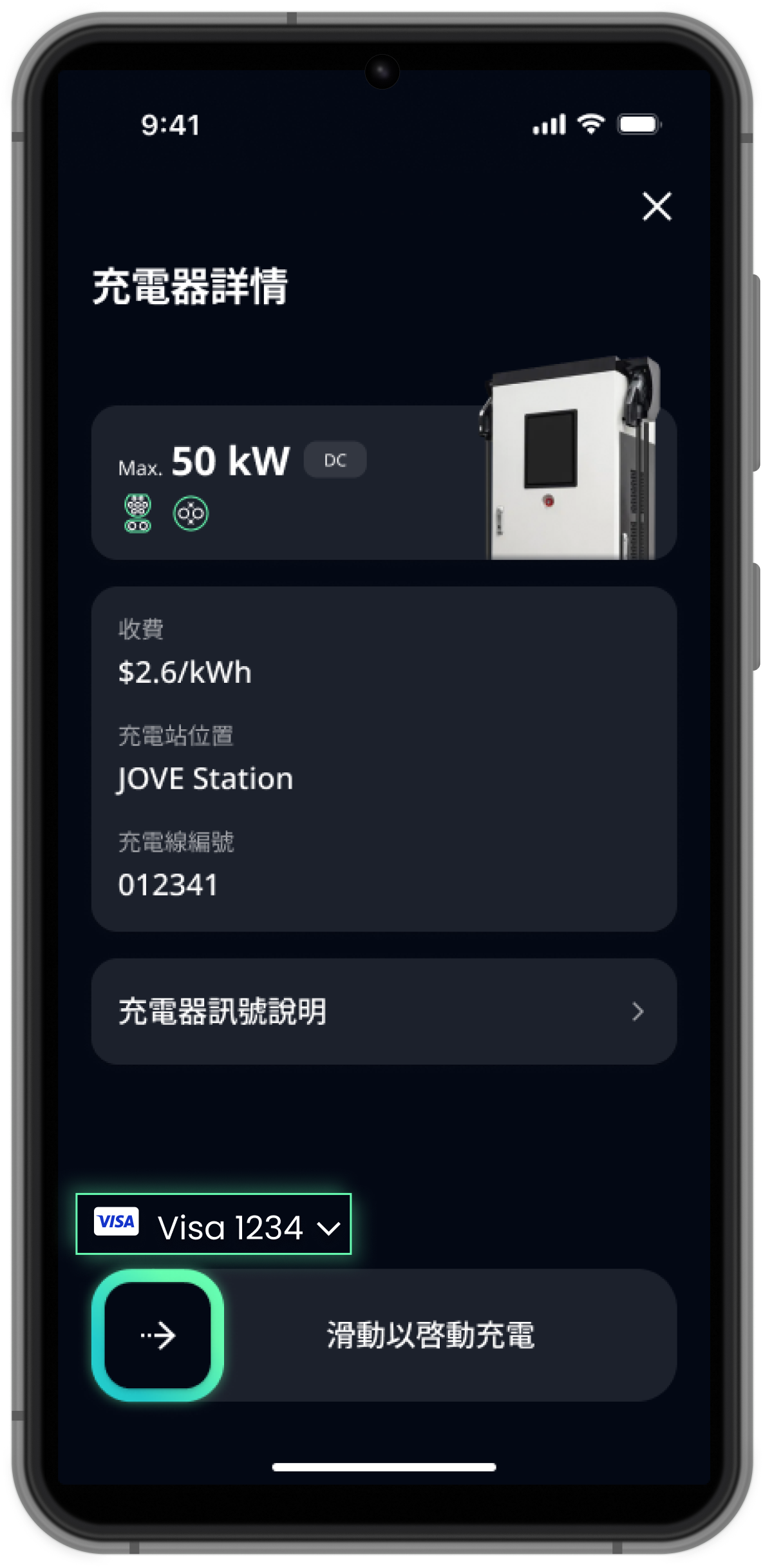Screen dimensions: 772x1568
Task: Open 充電器訊號說明 row
Action: [384, 1011]
